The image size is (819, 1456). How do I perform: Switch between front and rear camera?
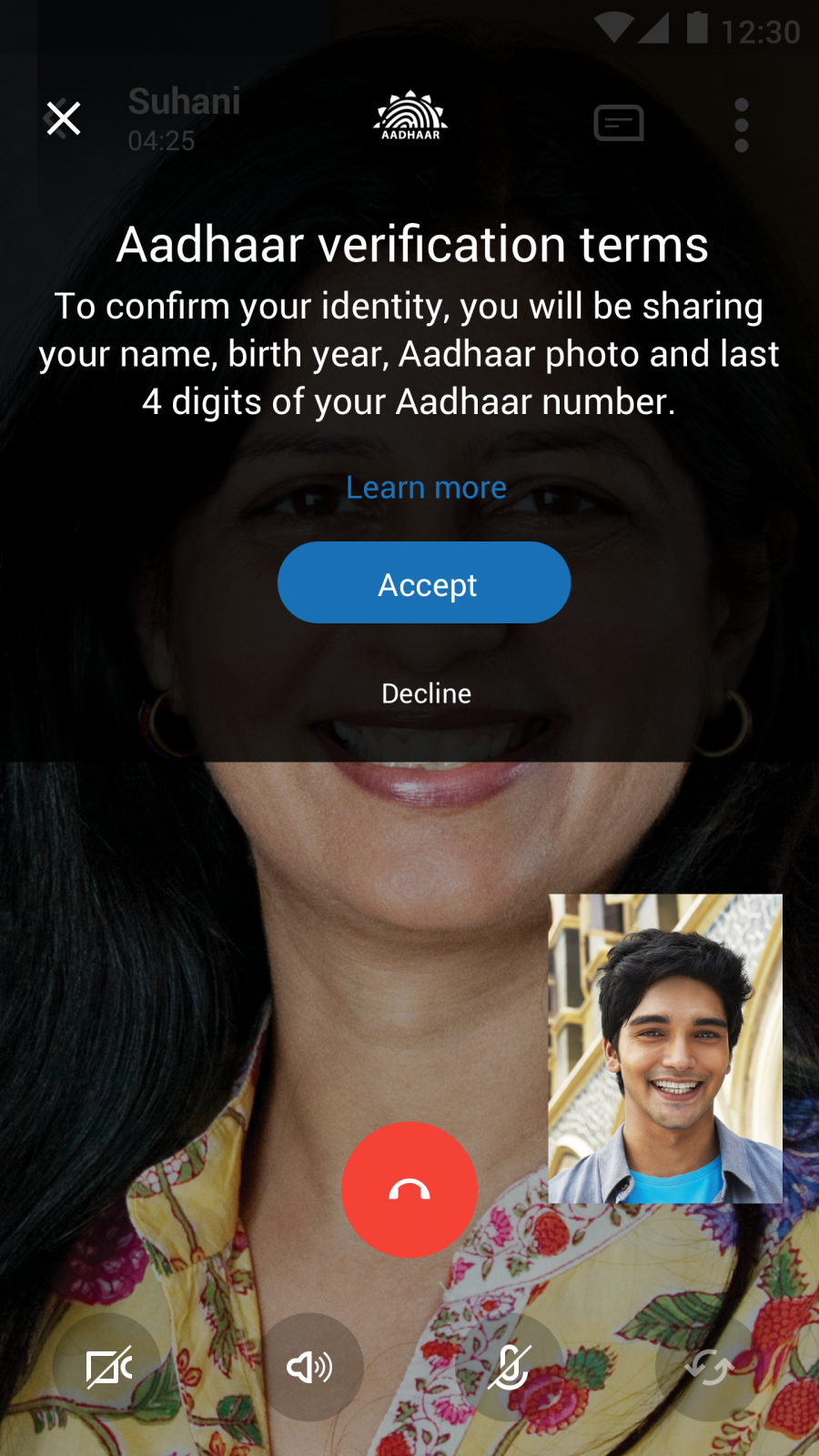(x=709, y=1367)
